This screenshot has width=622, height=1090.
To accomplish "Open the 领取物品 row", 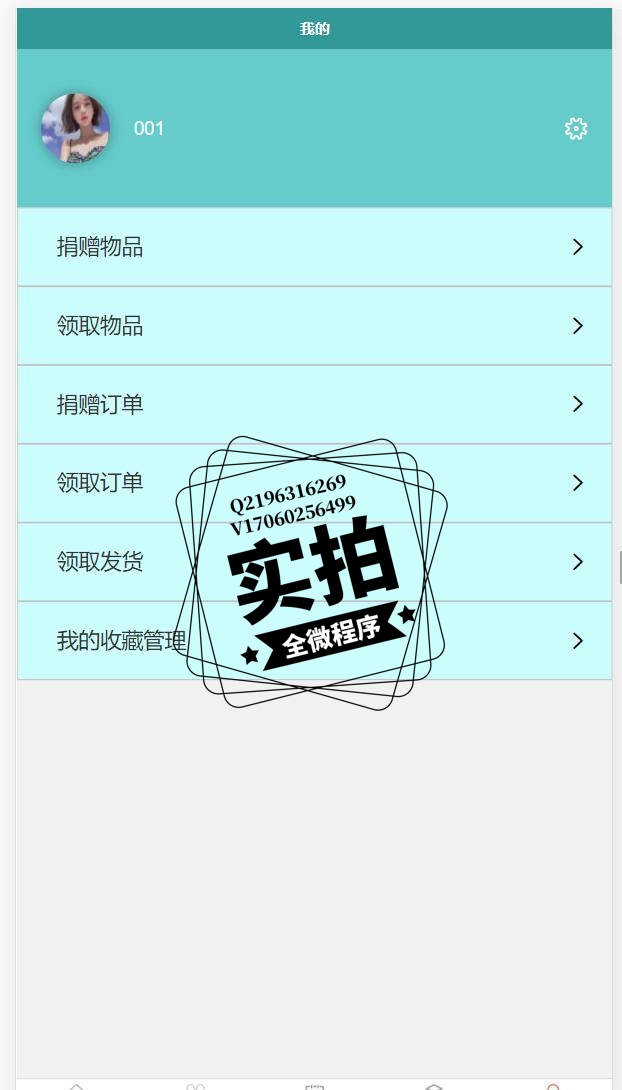I will pos(314,326).
